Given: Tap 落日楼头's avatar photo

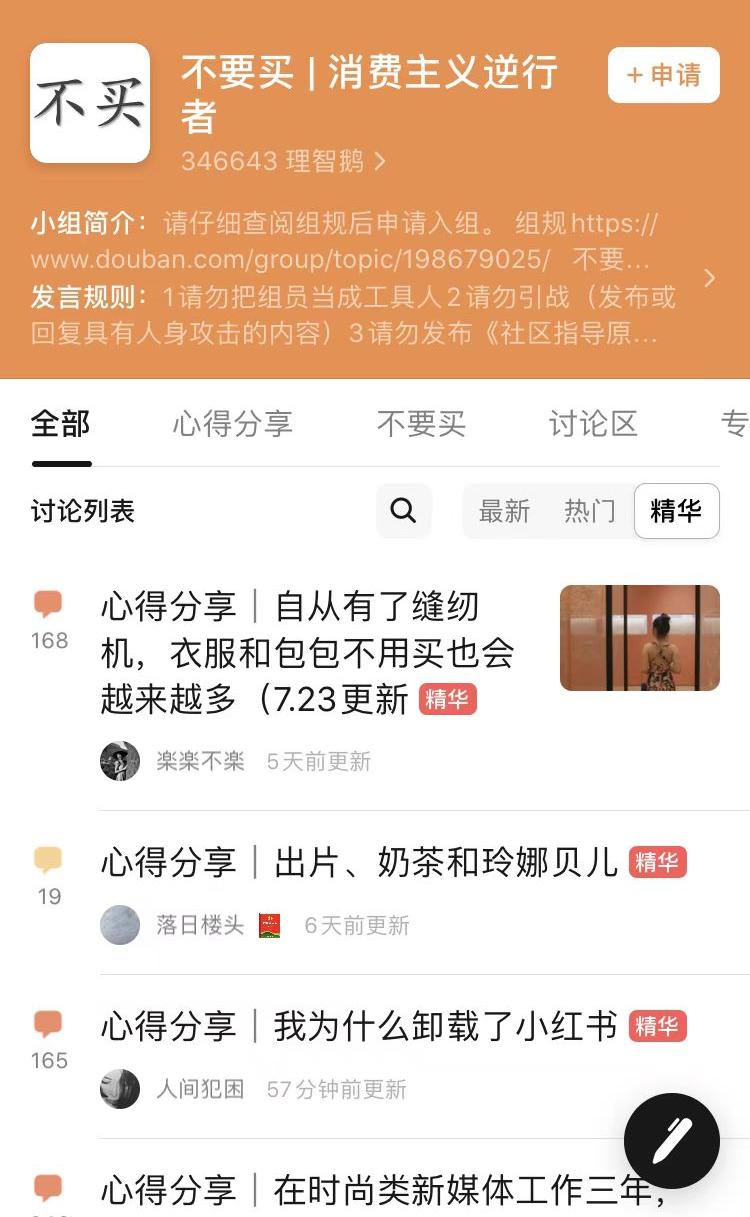Looking at the screenshot, I should (120, 925).
